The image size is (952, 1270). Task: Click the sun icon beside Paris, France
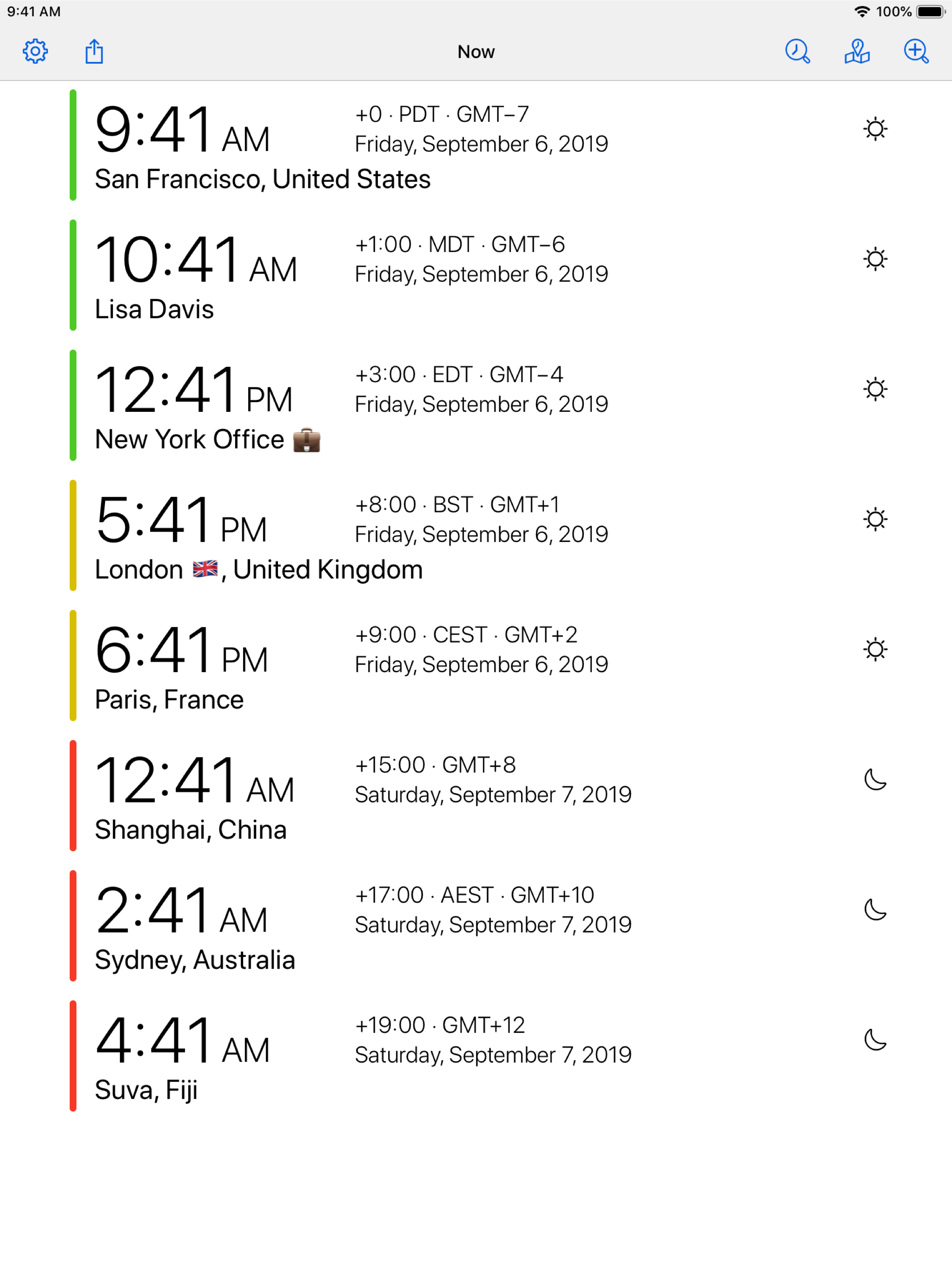point(875,649)
